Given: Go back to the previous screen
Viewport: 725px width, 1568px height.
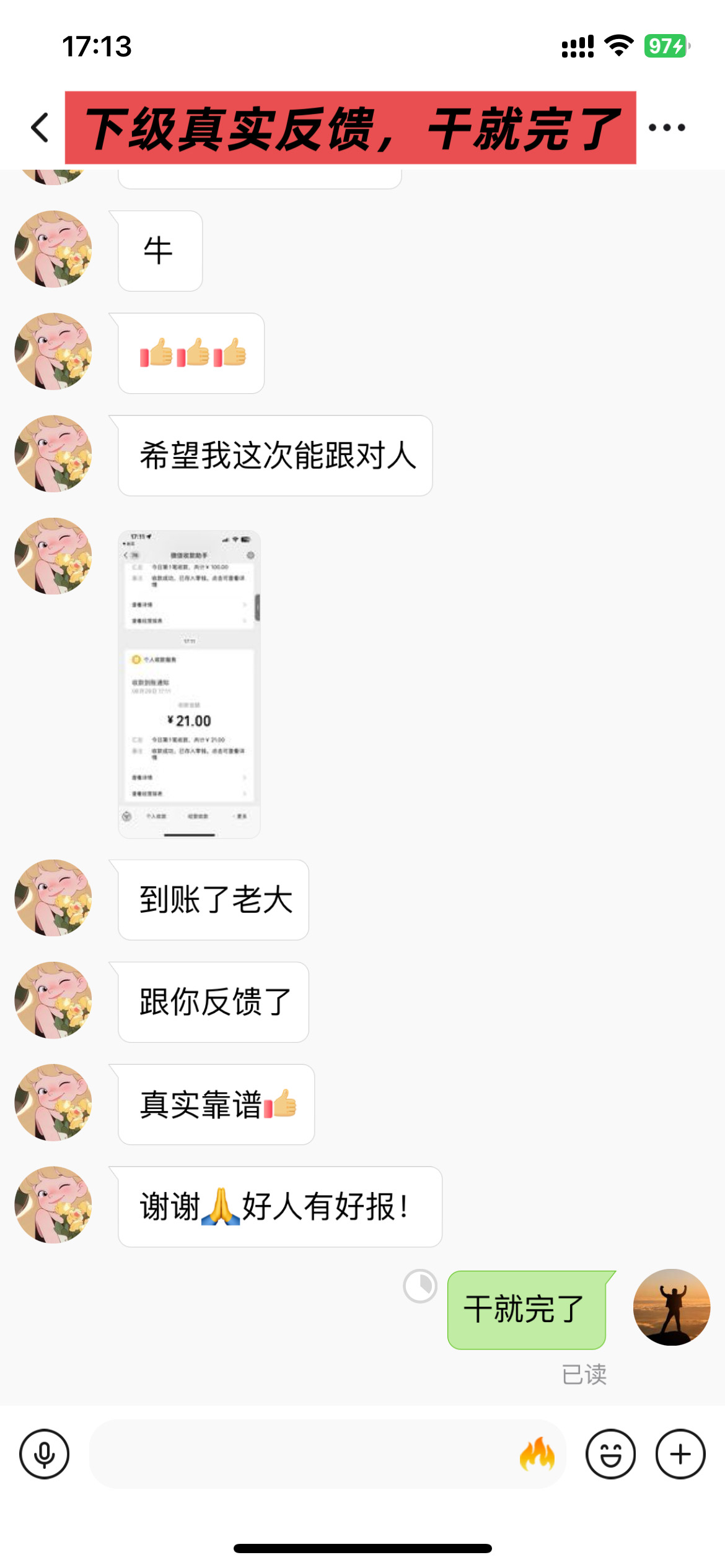Looking at the screenshot, I should pyautogui.click(x=40, y=128).
